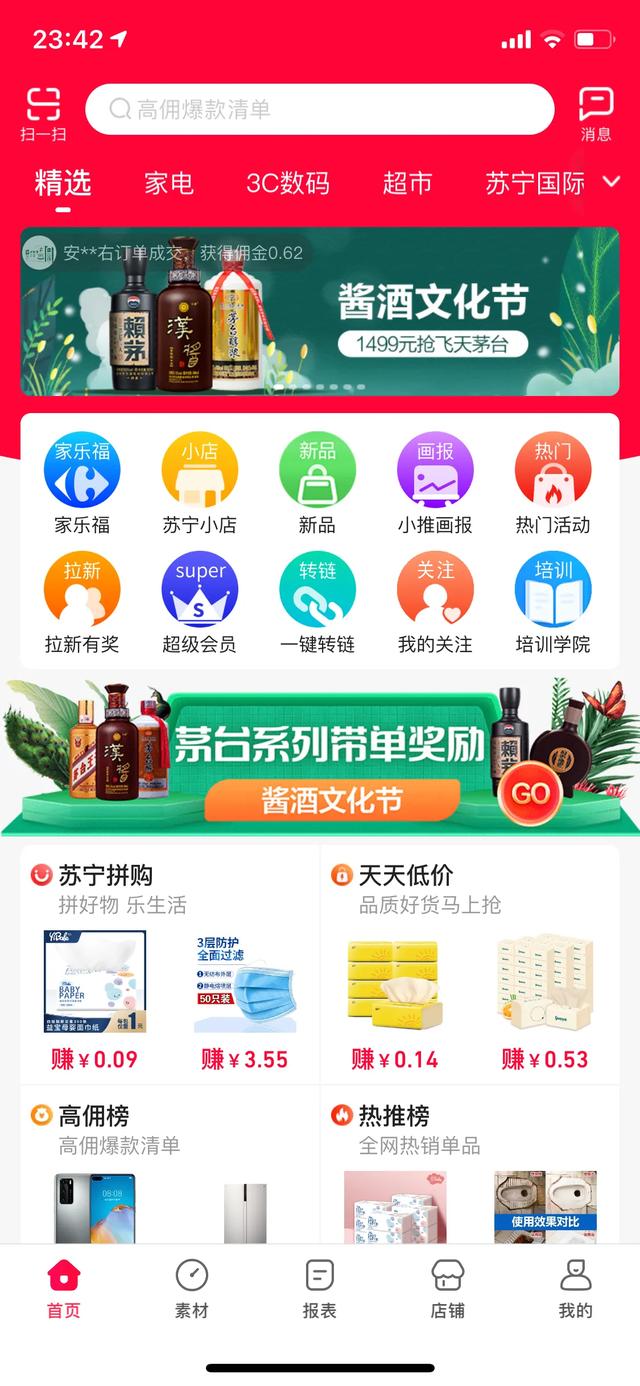Open the 酱酒文化节 top banner

point(320,311)
